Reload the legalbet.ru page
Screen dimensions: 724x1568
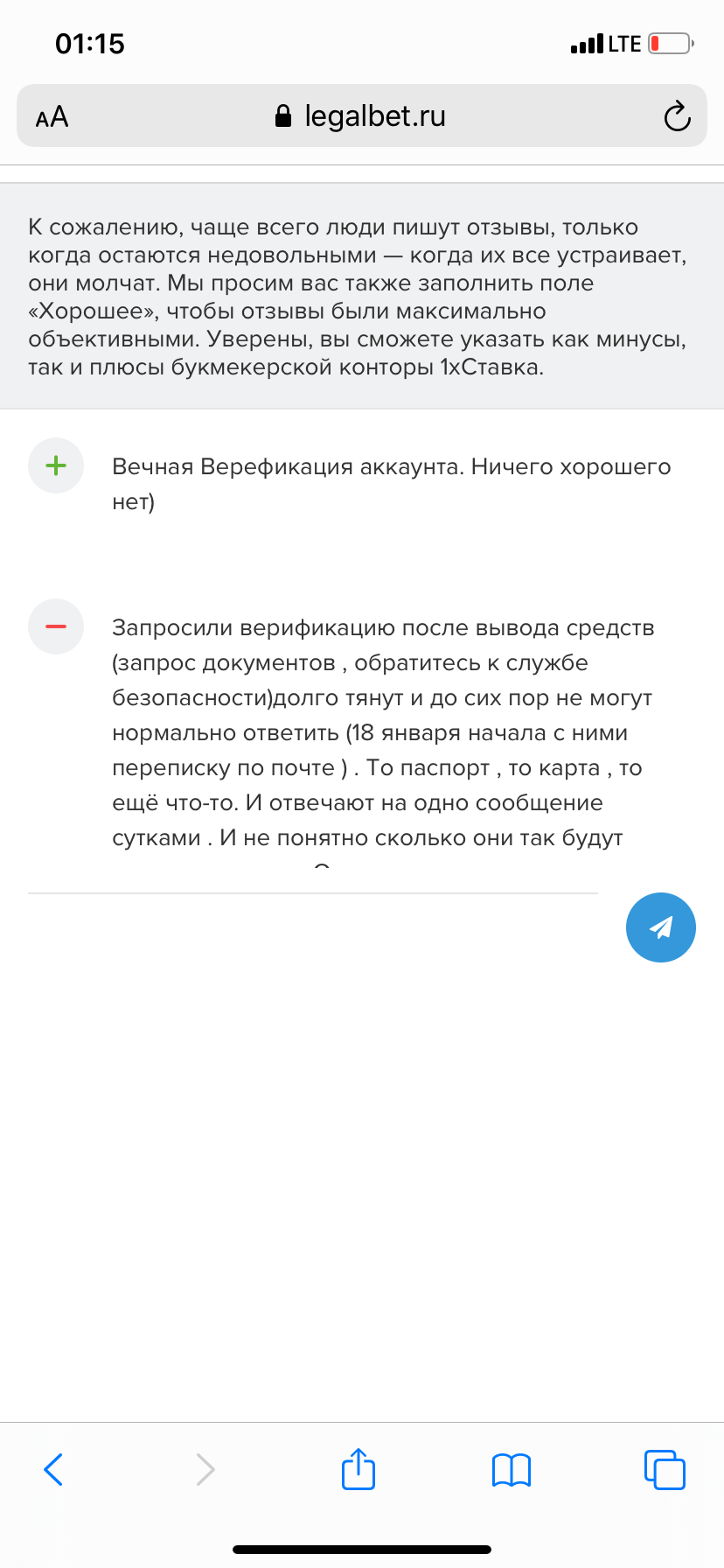[x=677, y=116]
